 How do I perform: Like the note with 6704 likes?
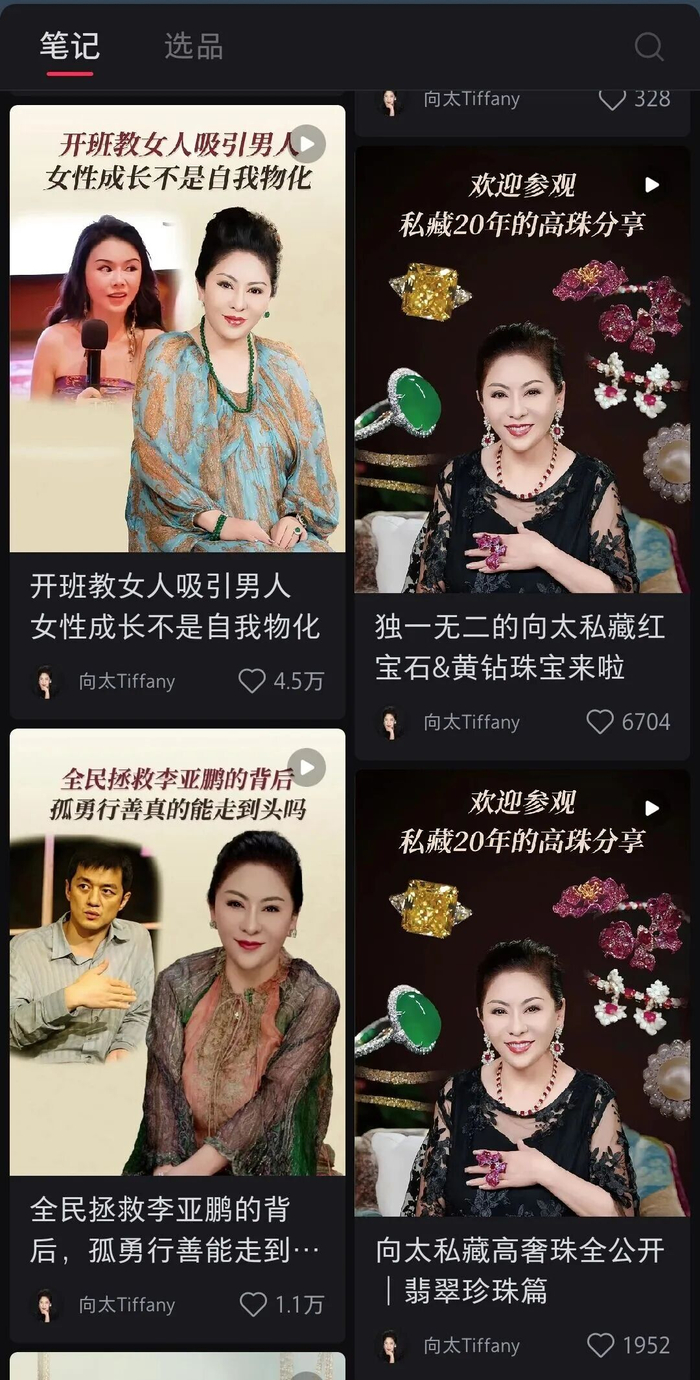pyautogui.click(x=600, y=721)
